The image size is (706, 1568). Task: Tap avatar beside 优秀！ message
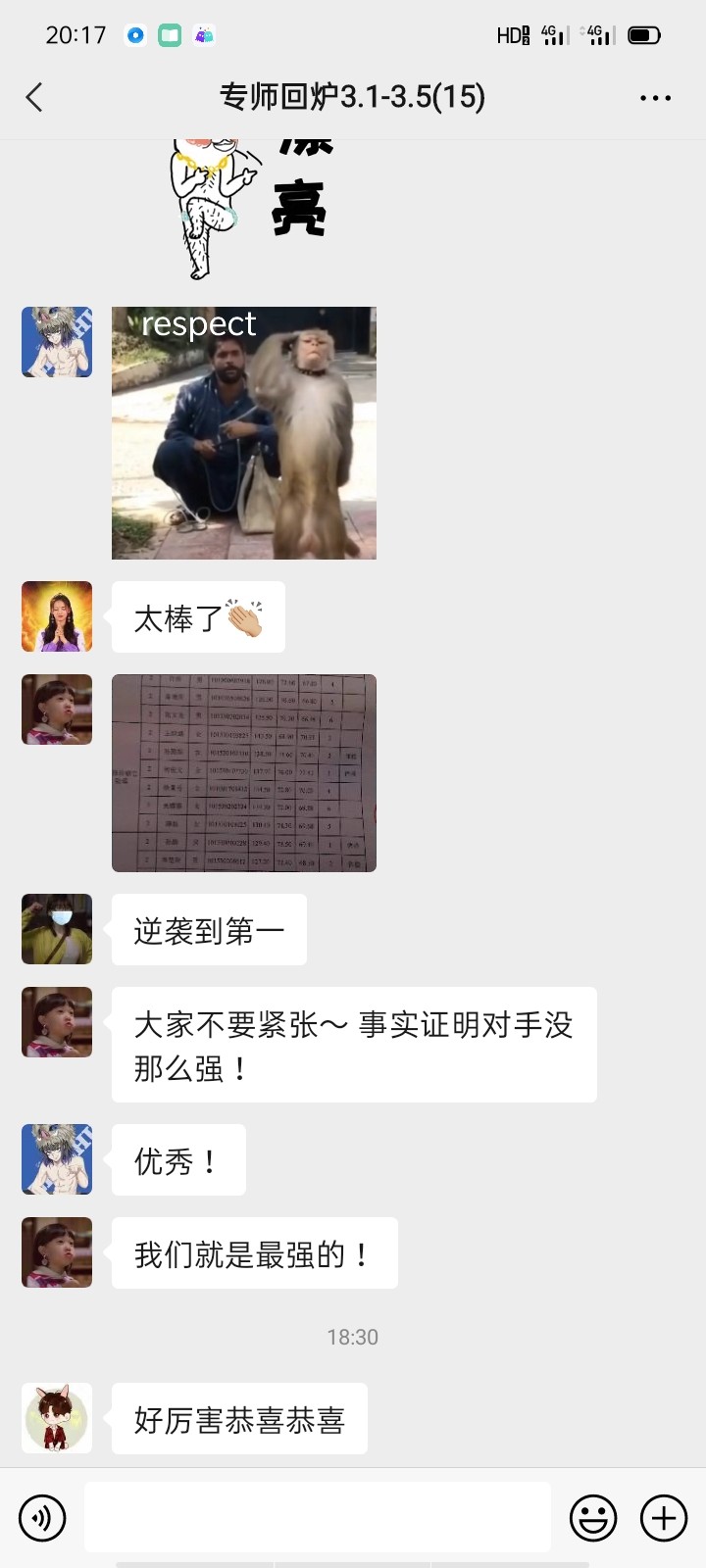[57, 1159]
